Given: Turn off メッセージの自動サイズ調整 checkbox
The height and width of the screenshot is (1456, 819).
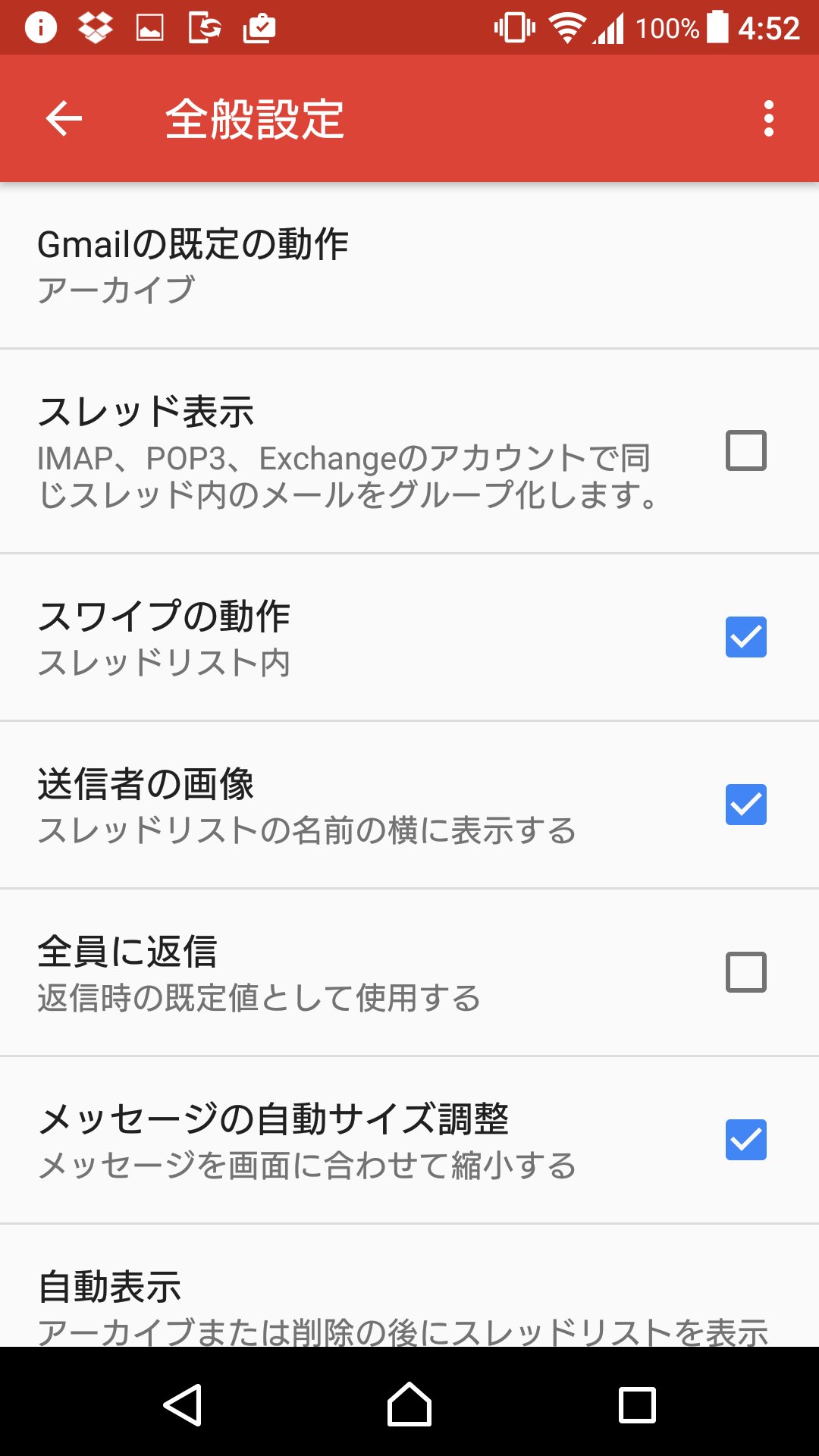Looking at the screenshot, I should (746, 1140).
